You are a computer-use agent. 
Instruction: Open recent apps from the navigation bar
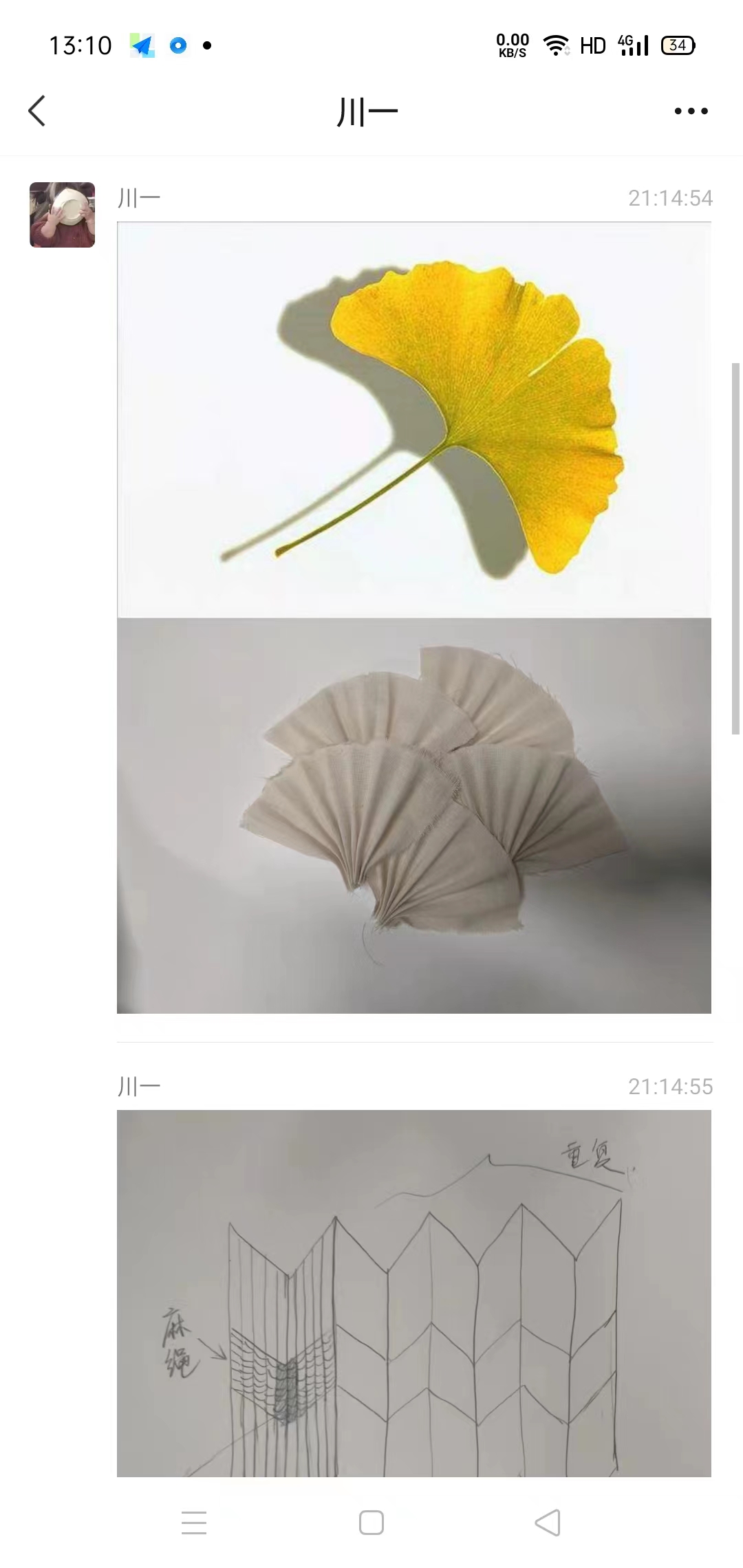coord(194,1523)
